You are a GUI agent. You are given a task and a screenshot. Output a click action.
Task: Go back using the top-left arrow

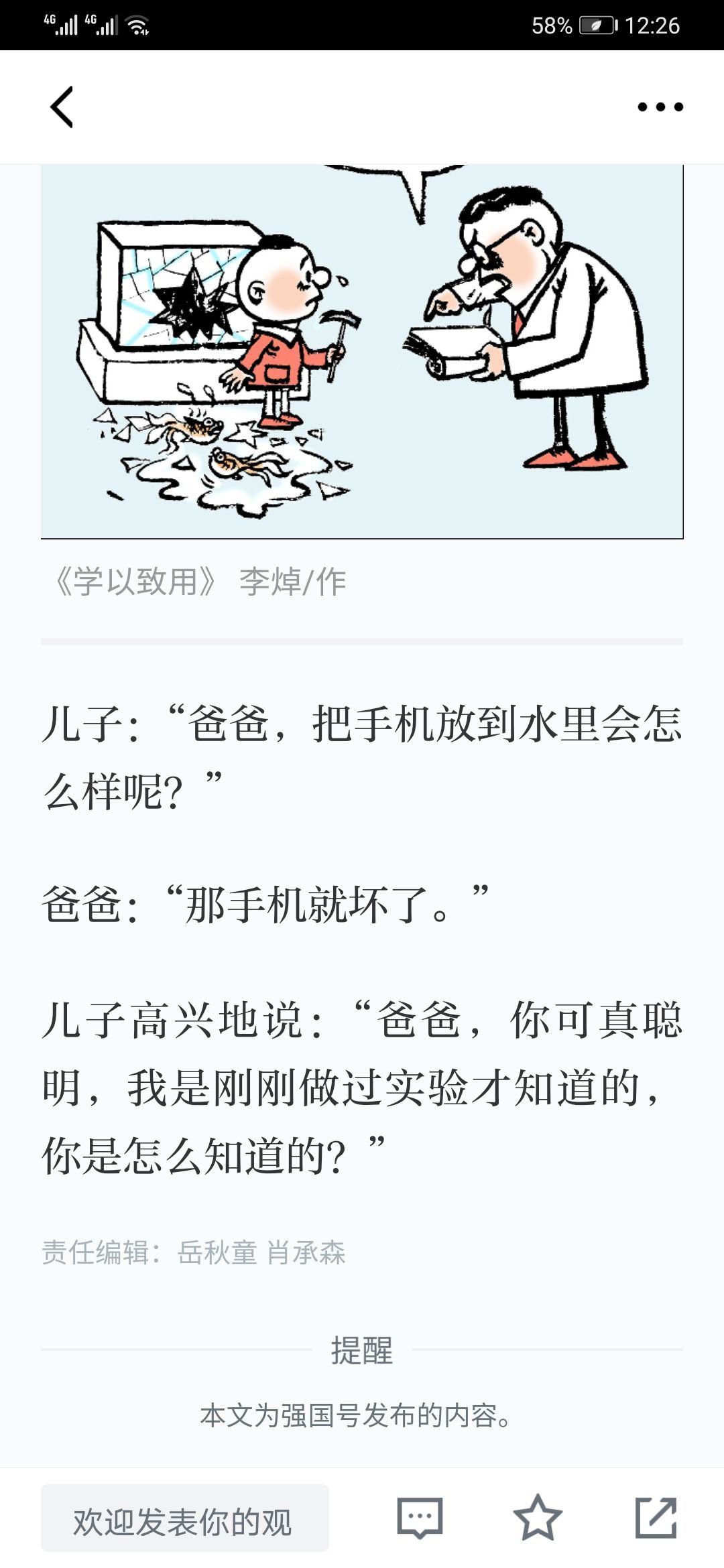62,107
